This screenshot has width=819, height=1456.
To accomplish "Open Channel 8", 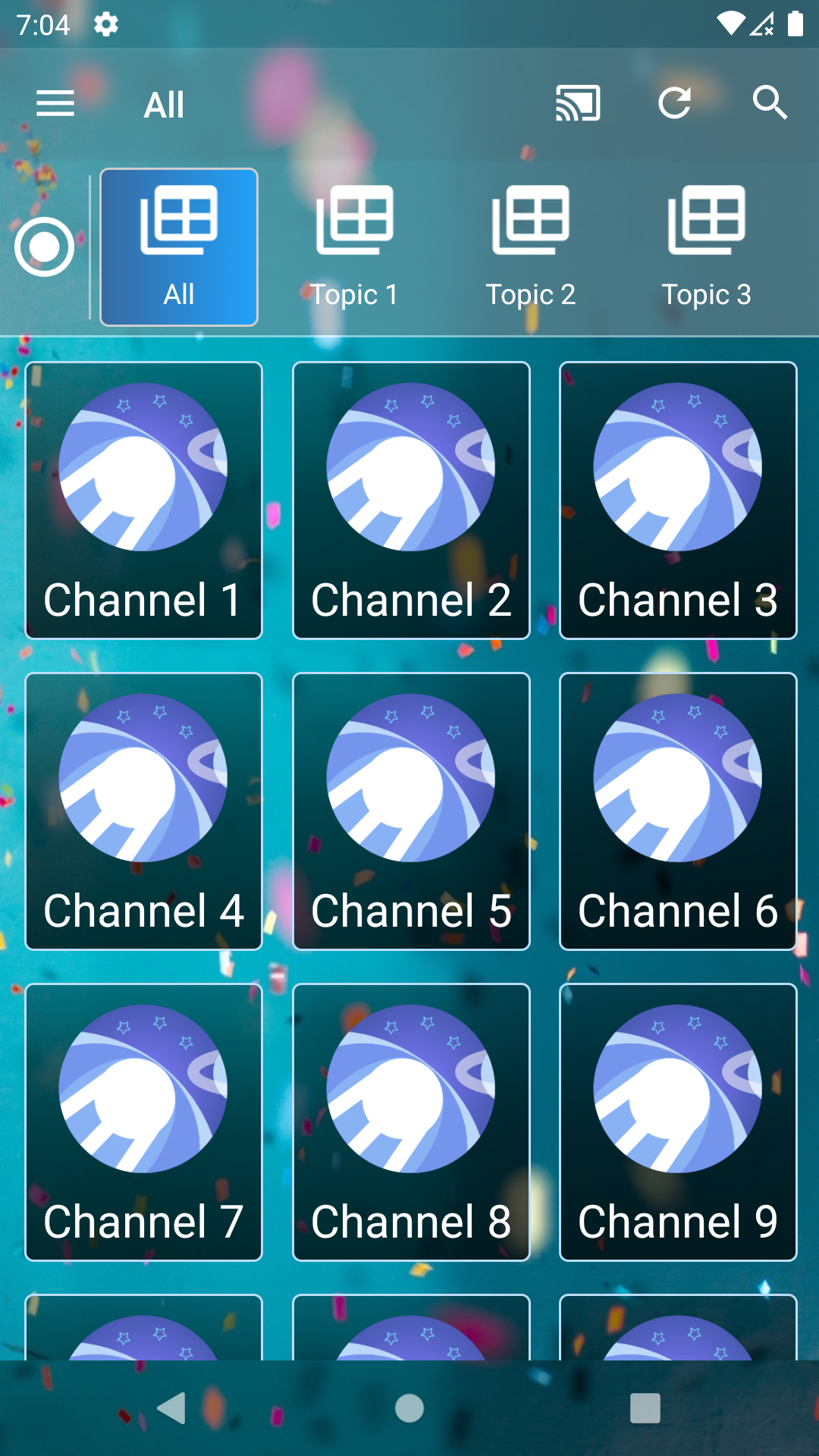I will (x=411, y=1122).
